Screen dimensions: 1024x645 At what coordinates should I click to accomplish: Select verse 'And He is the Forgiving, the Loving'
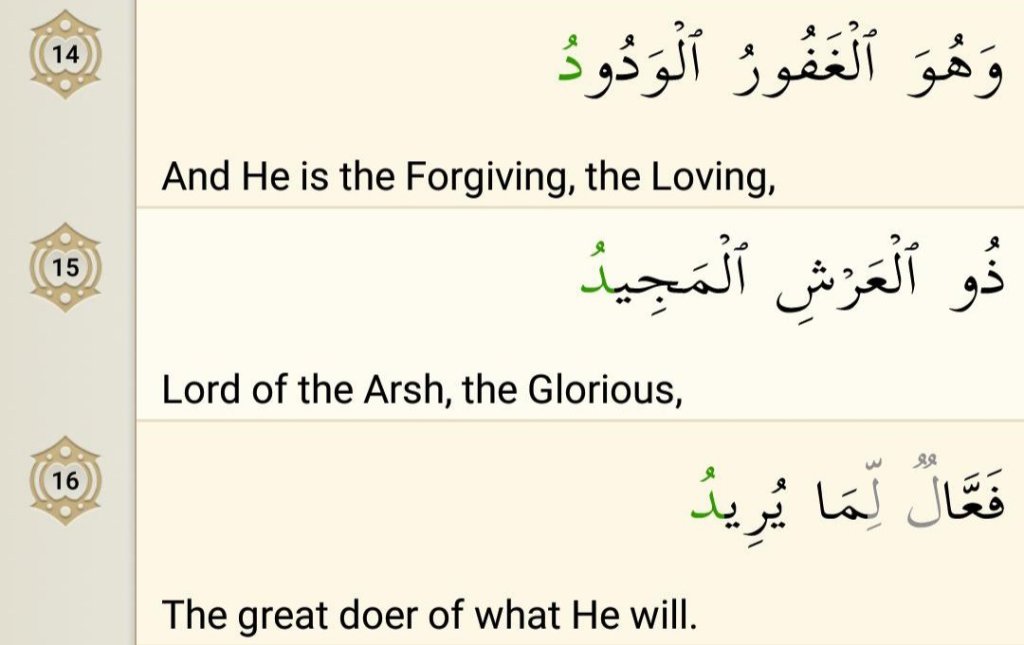coord(468,178)
